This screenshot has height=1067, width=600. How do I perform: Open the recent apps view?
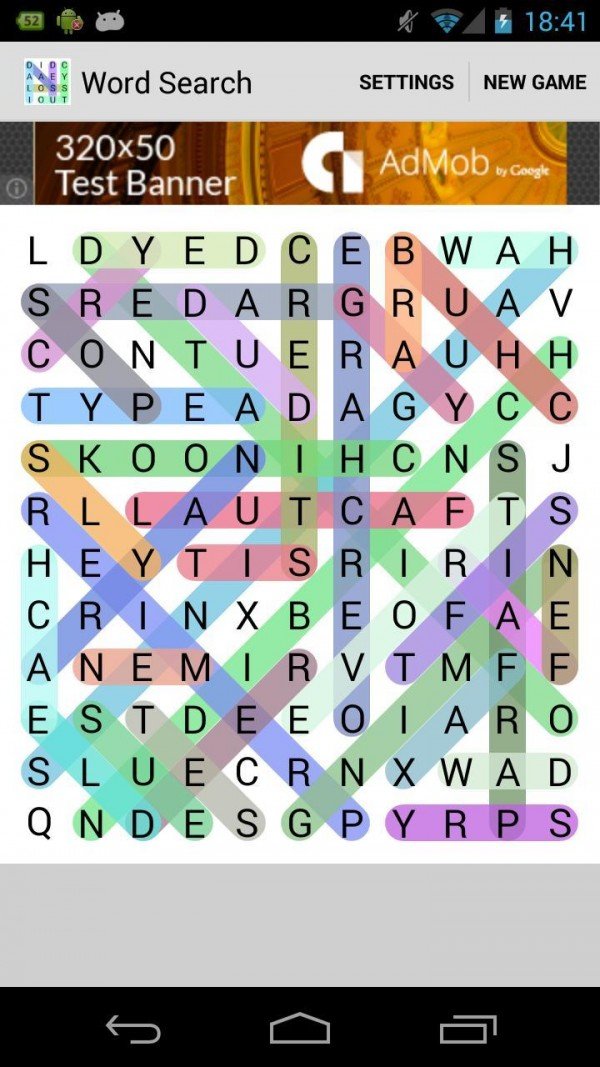(x=467, y=1028)
